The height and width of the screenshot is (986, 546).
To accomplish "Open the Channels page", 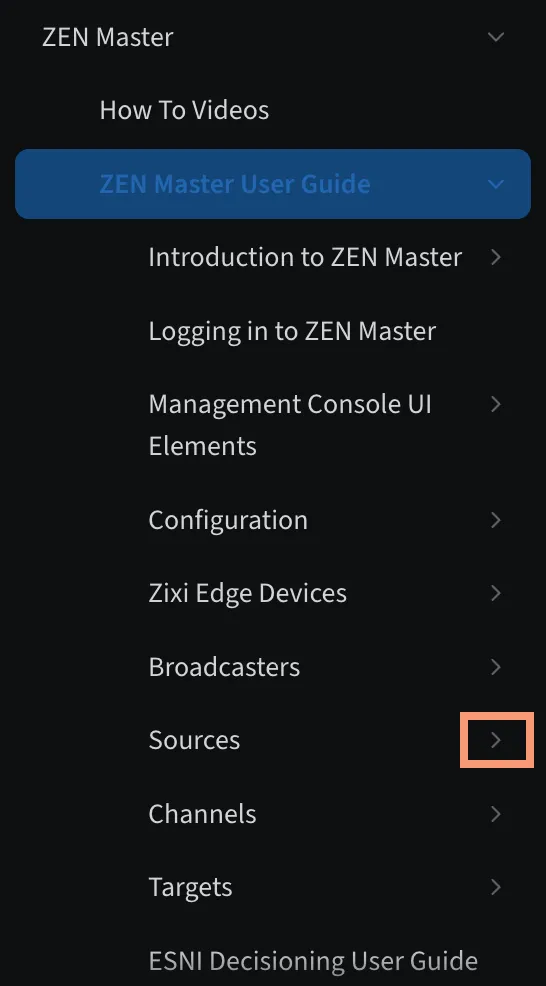I will 202,814.
